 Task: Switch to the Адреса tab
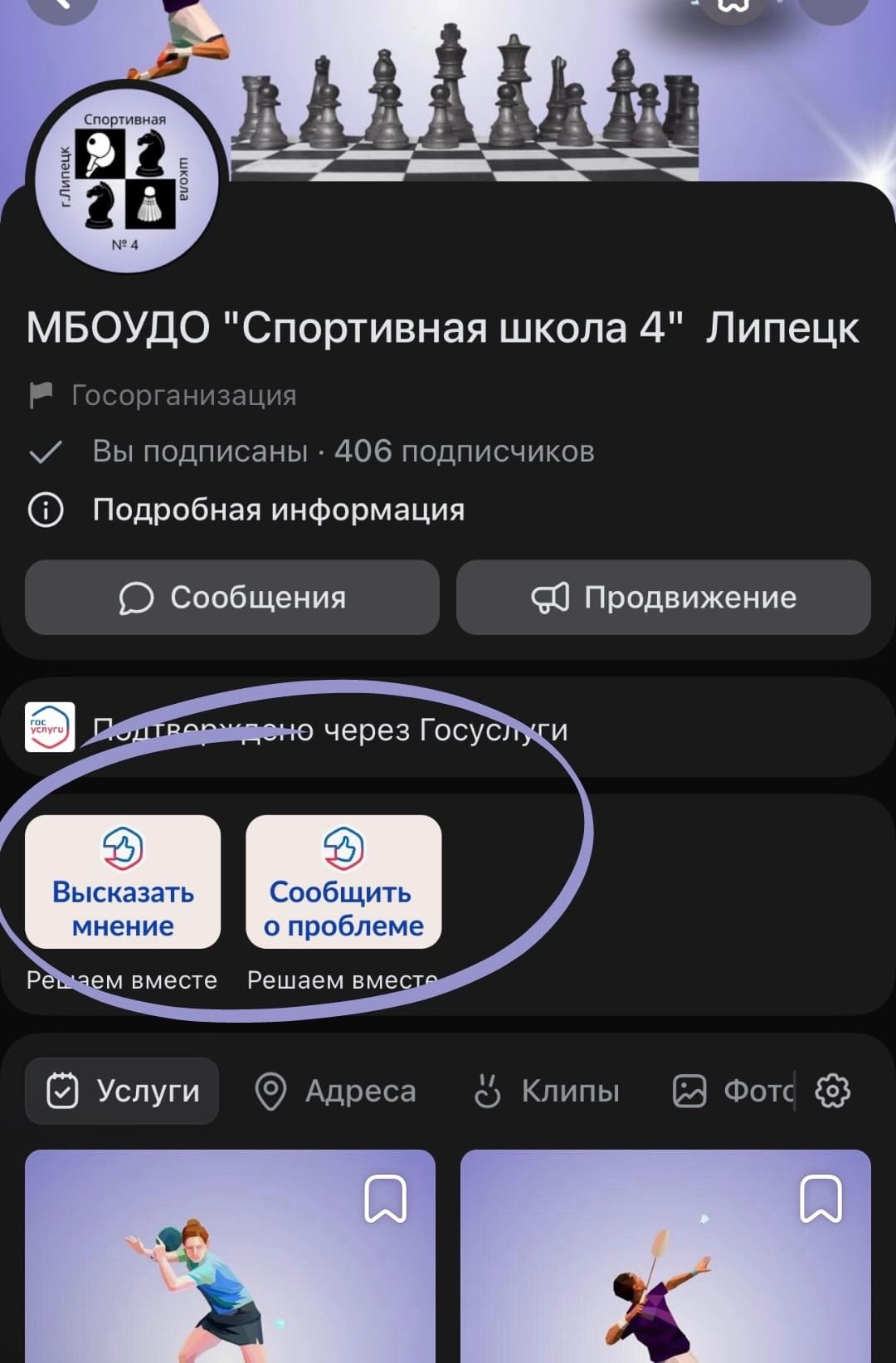(335, 1091)
